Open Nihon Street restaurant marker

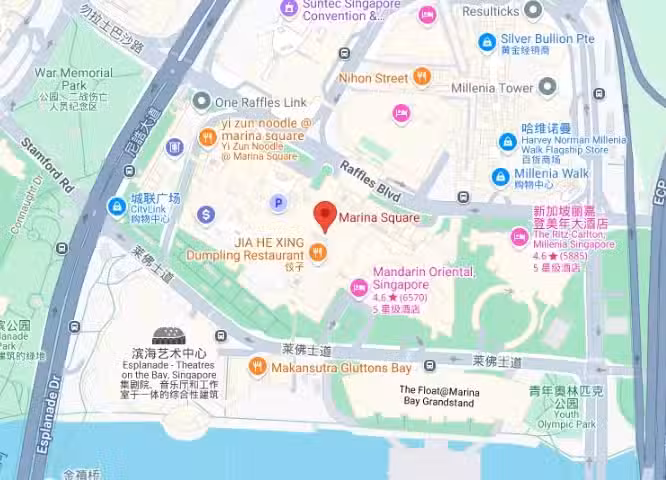click(x=422, y=77)
